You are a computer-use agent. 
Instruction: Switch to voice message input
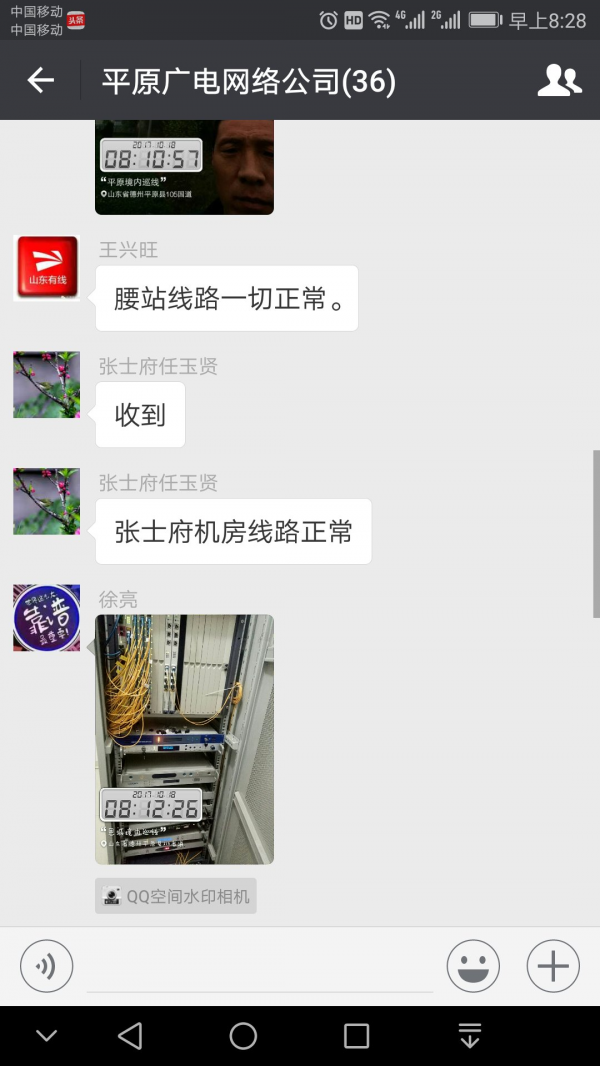point(47,967)
